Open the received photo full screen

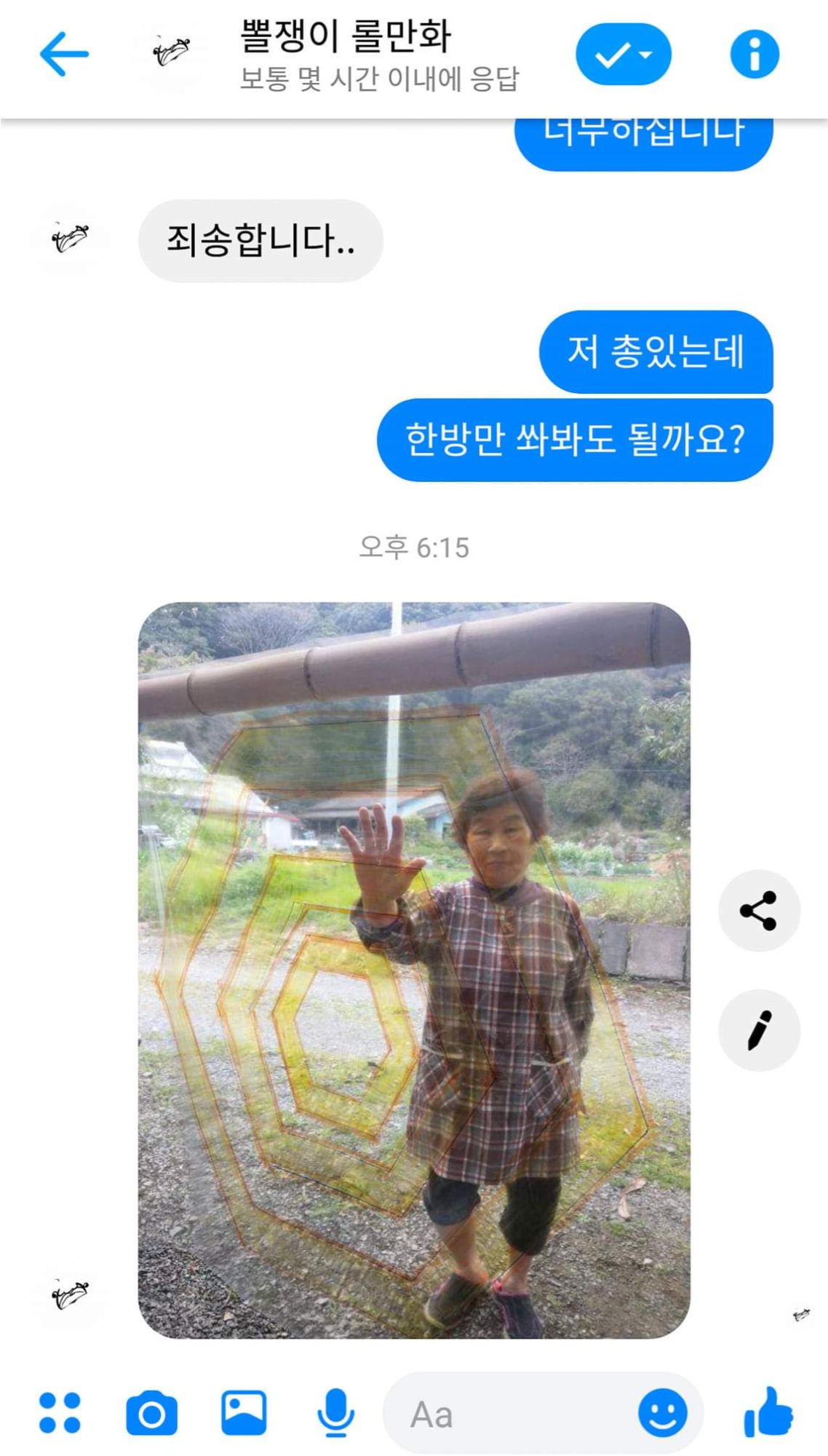pyautogui.click(x=413, y=970)
